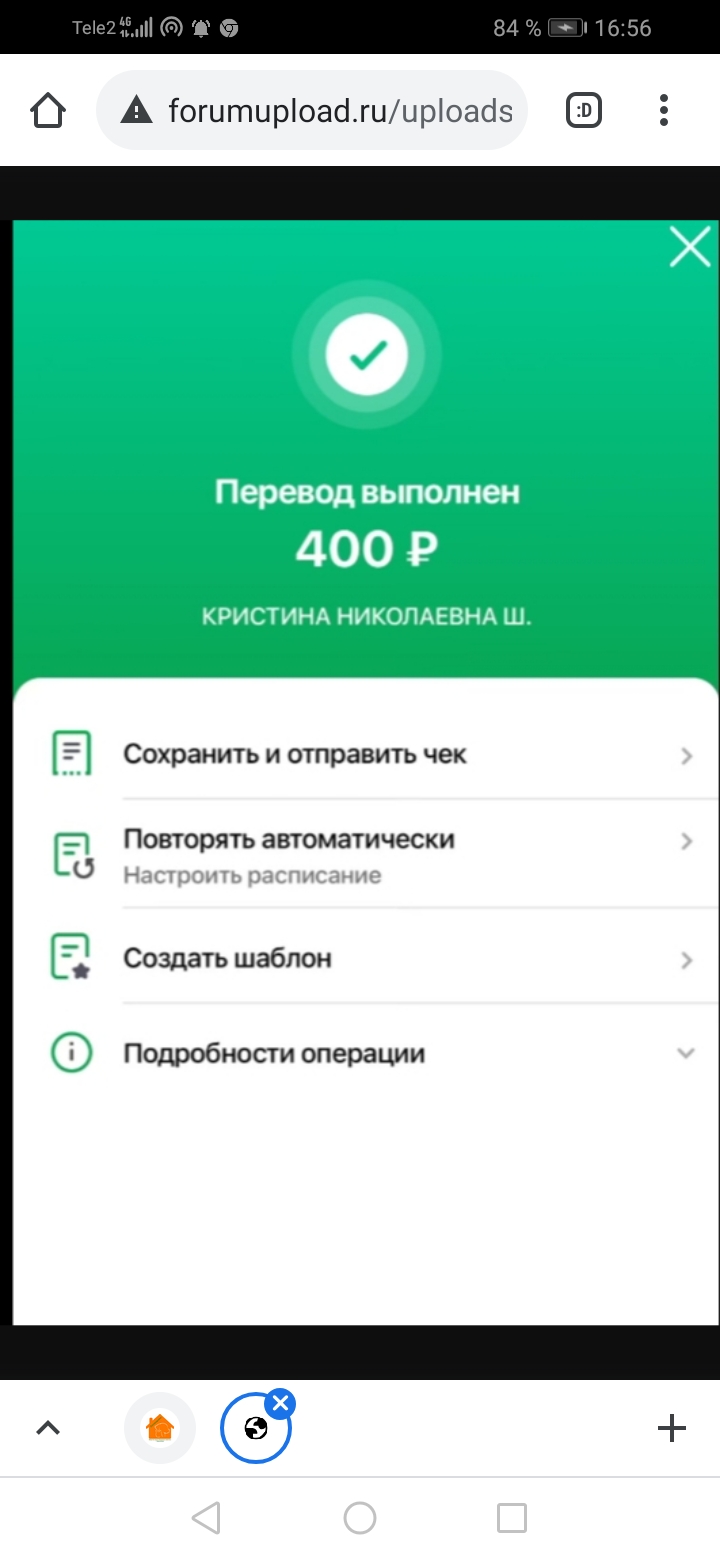Open the browser's three-dot menu

(664, 111)
